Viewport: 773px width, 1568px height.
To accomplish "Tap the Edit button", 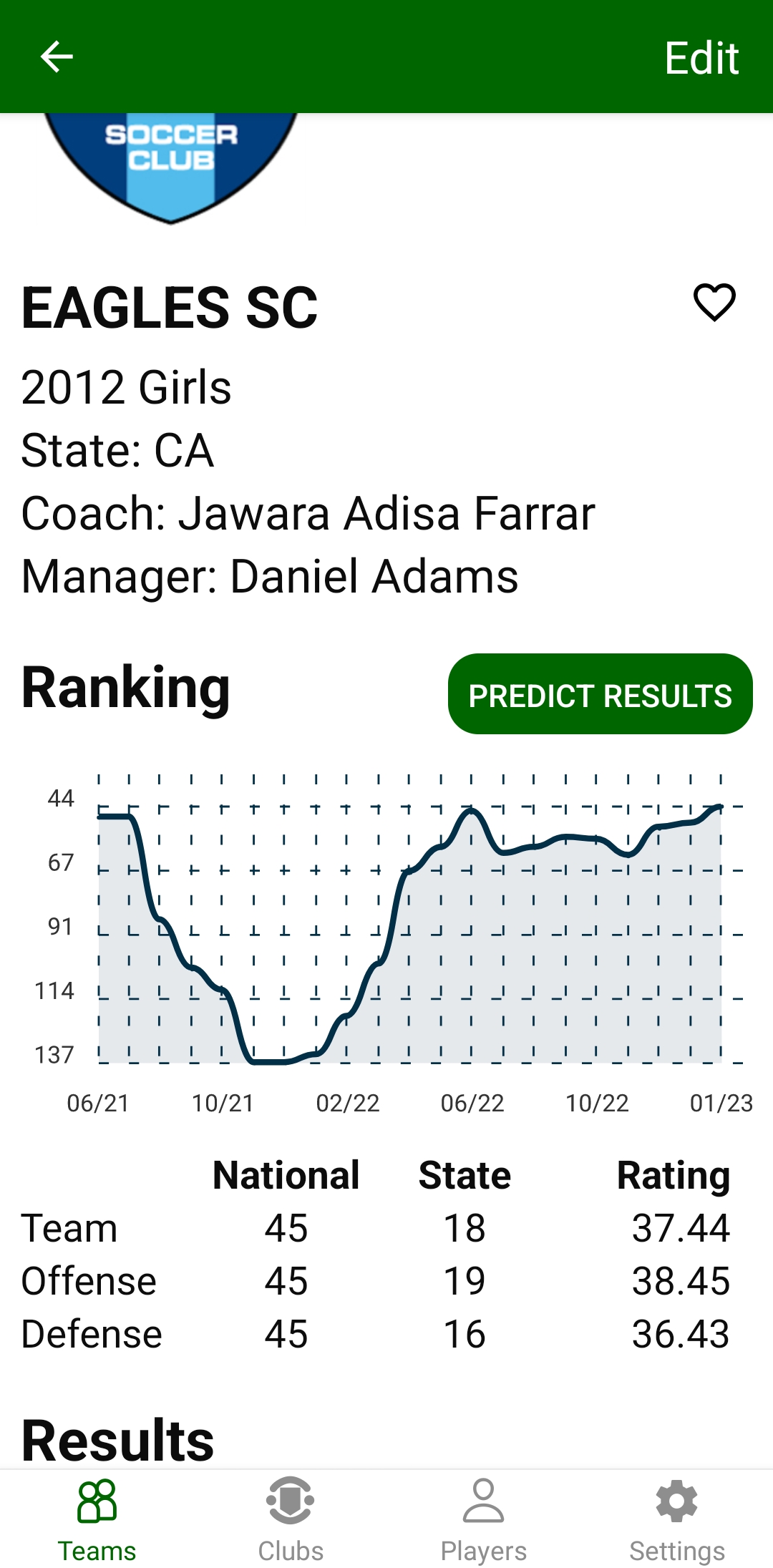I will (701, 58).
